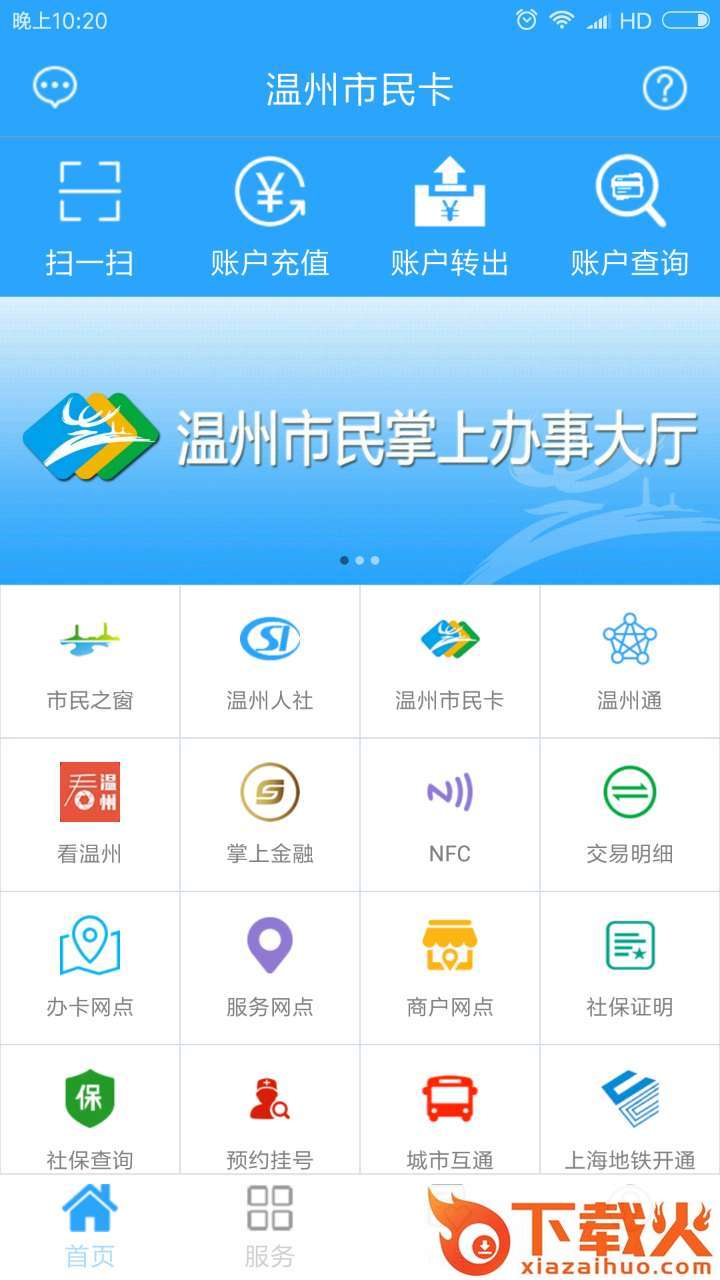This screenshot has width=720, height=1280.
Task: Open 账户查询 account inquiry
Action: (630, 218)
